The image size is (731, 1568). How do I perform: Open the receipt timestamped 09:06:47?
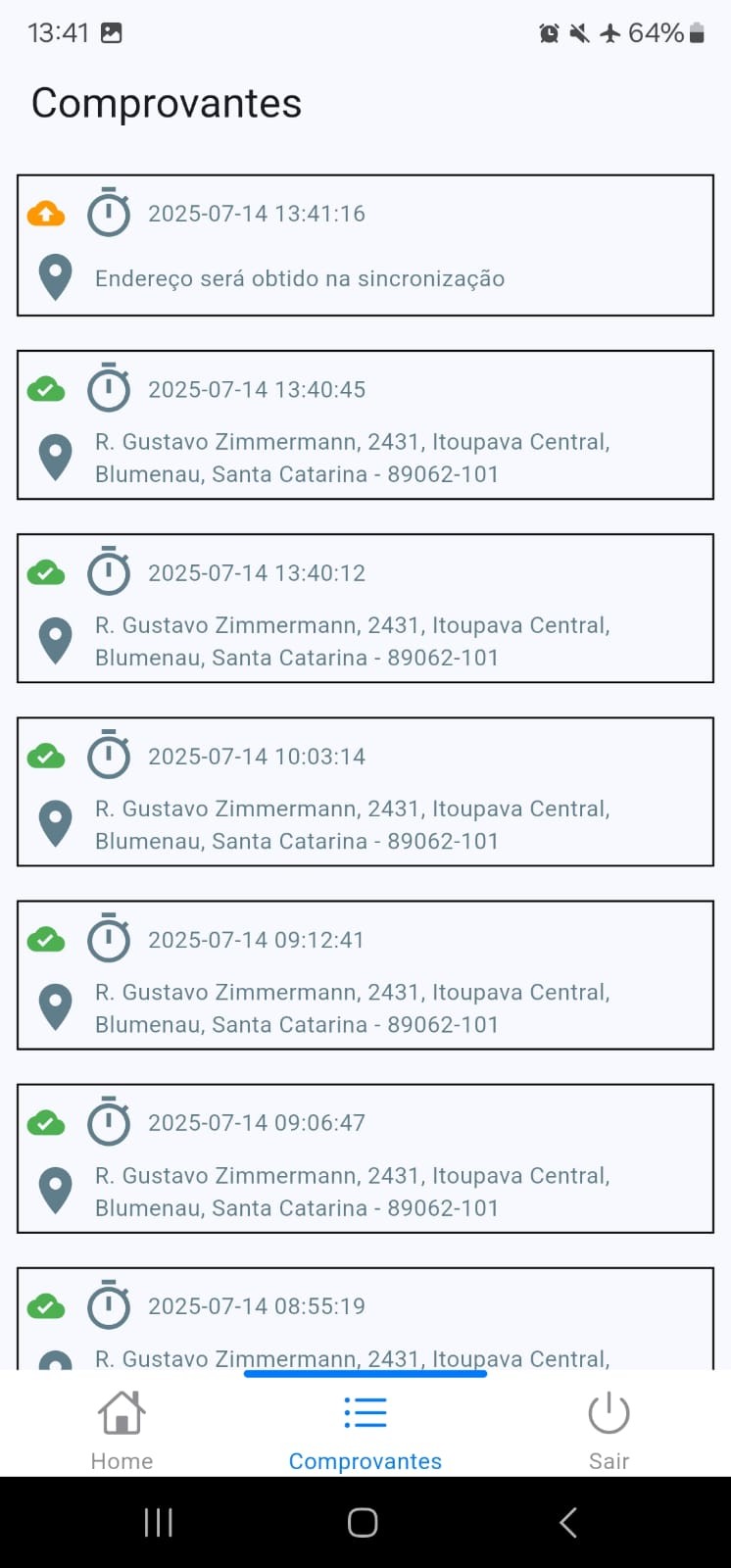[365, 1157]
